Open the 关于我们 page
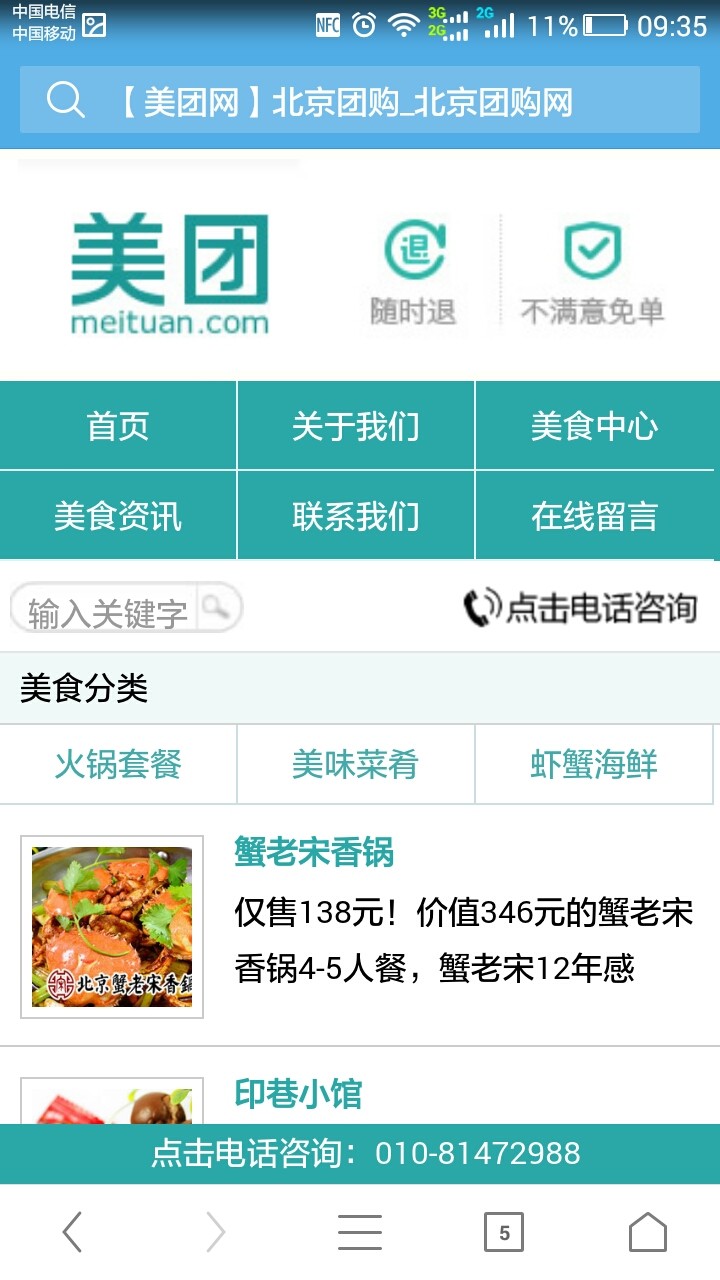720x1280 pixels. (356, 426)
